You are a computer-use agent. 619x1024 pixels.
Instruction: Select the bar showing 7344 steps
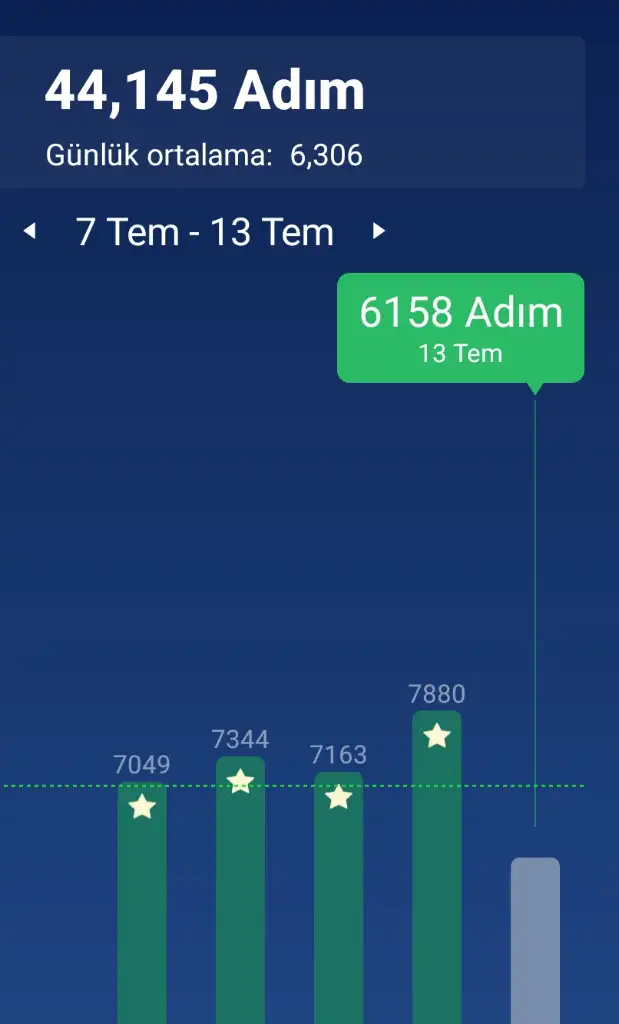[240, 890]
